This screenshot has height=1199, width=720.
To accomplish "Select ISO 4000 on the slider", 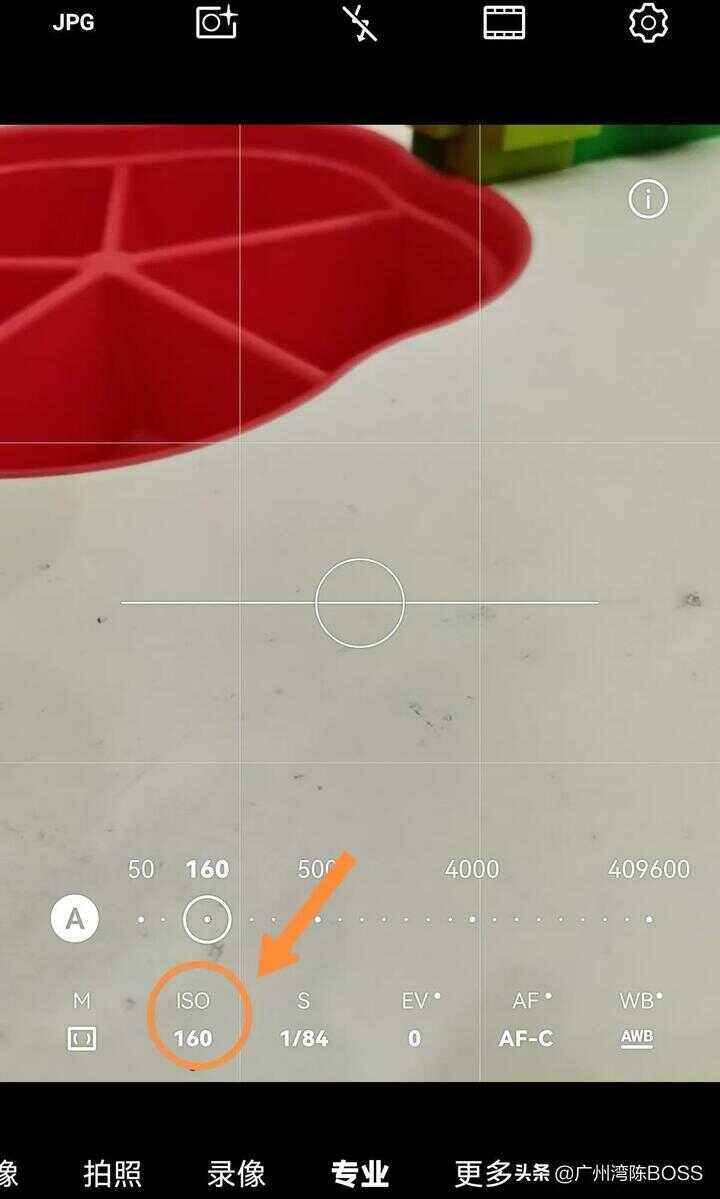I will [472, 870].
